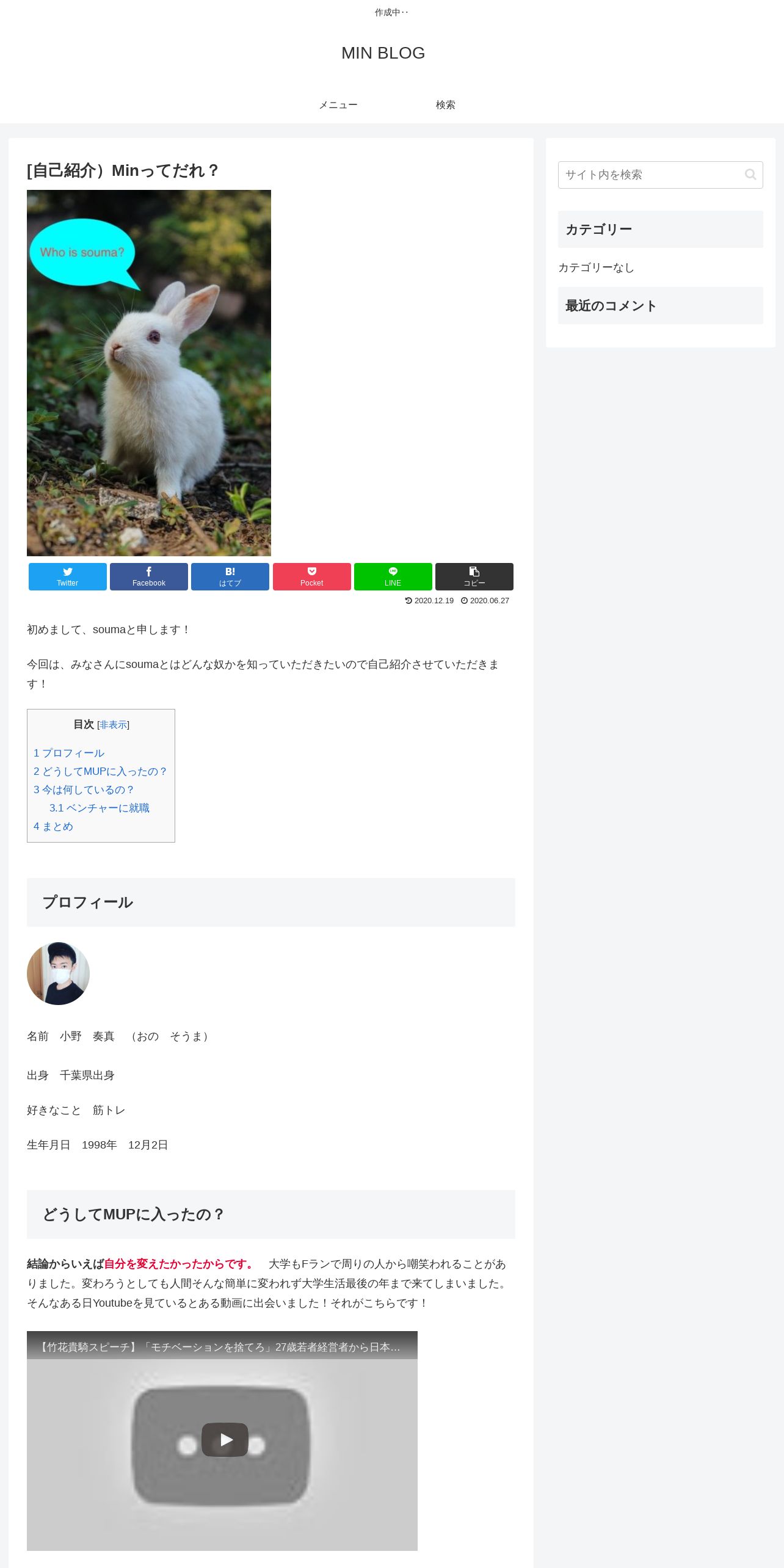Tap the サイト内を検索 search field
784x1568 pixels.
pyautogui.click(x=651, y=175)
